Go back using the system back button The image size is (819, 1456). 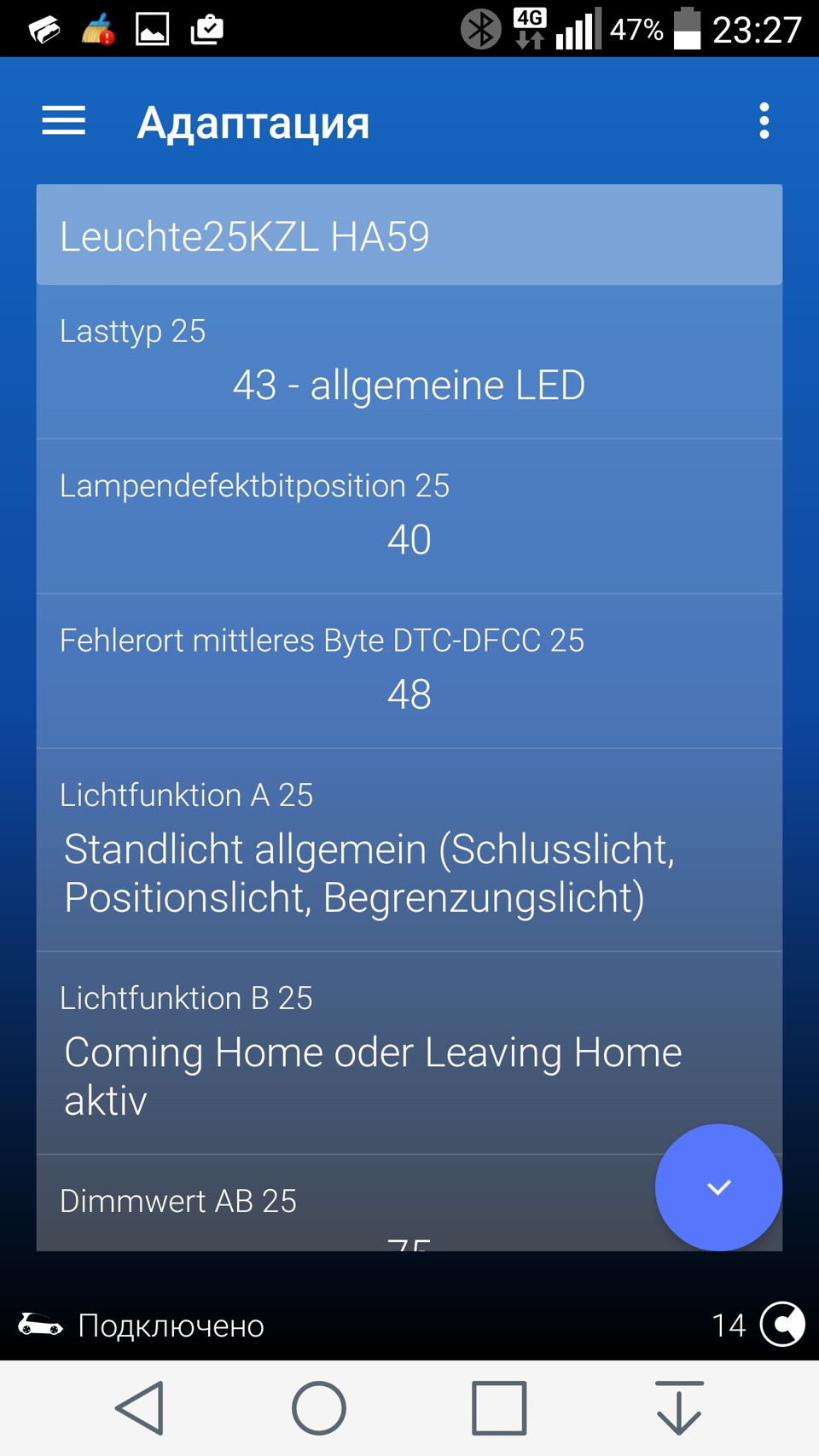click(x=139, y=1408)
